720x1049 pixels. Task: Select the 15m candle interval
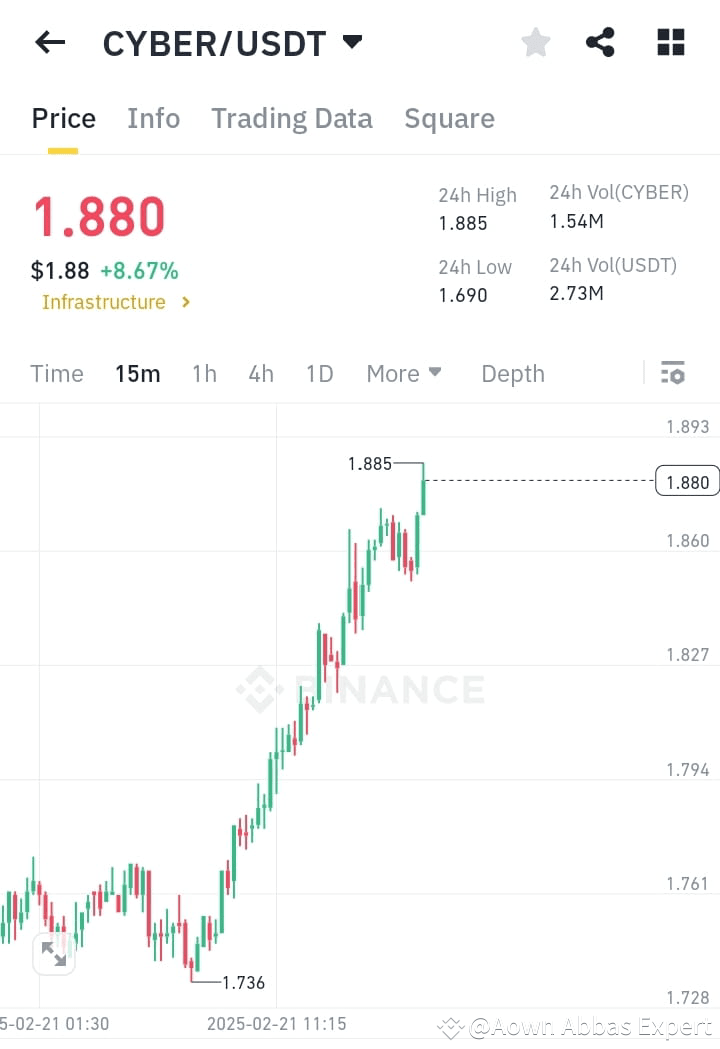point(138,373)
